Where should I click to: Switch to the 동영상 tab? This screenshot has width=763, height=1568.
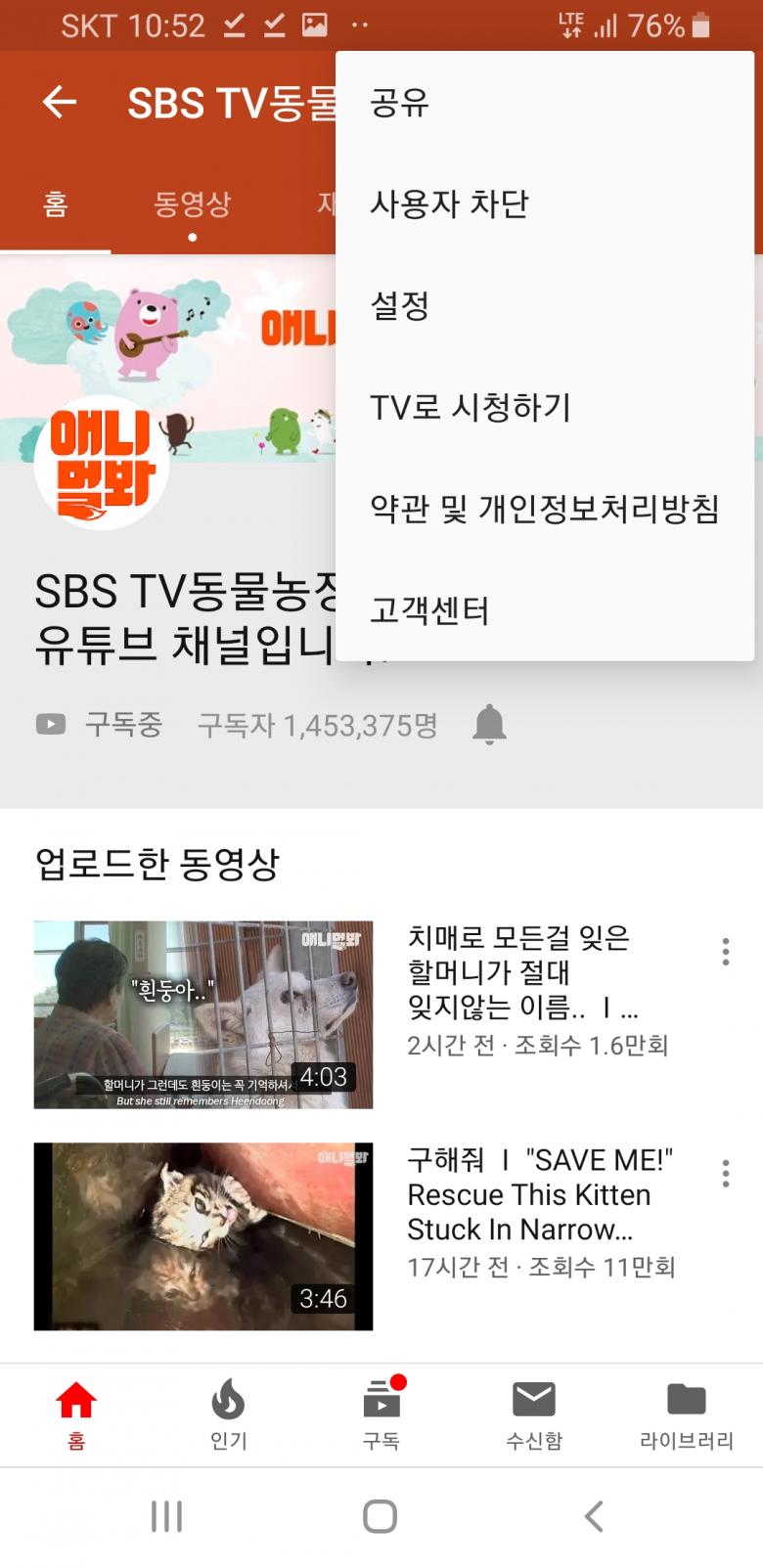pos(192,203)
